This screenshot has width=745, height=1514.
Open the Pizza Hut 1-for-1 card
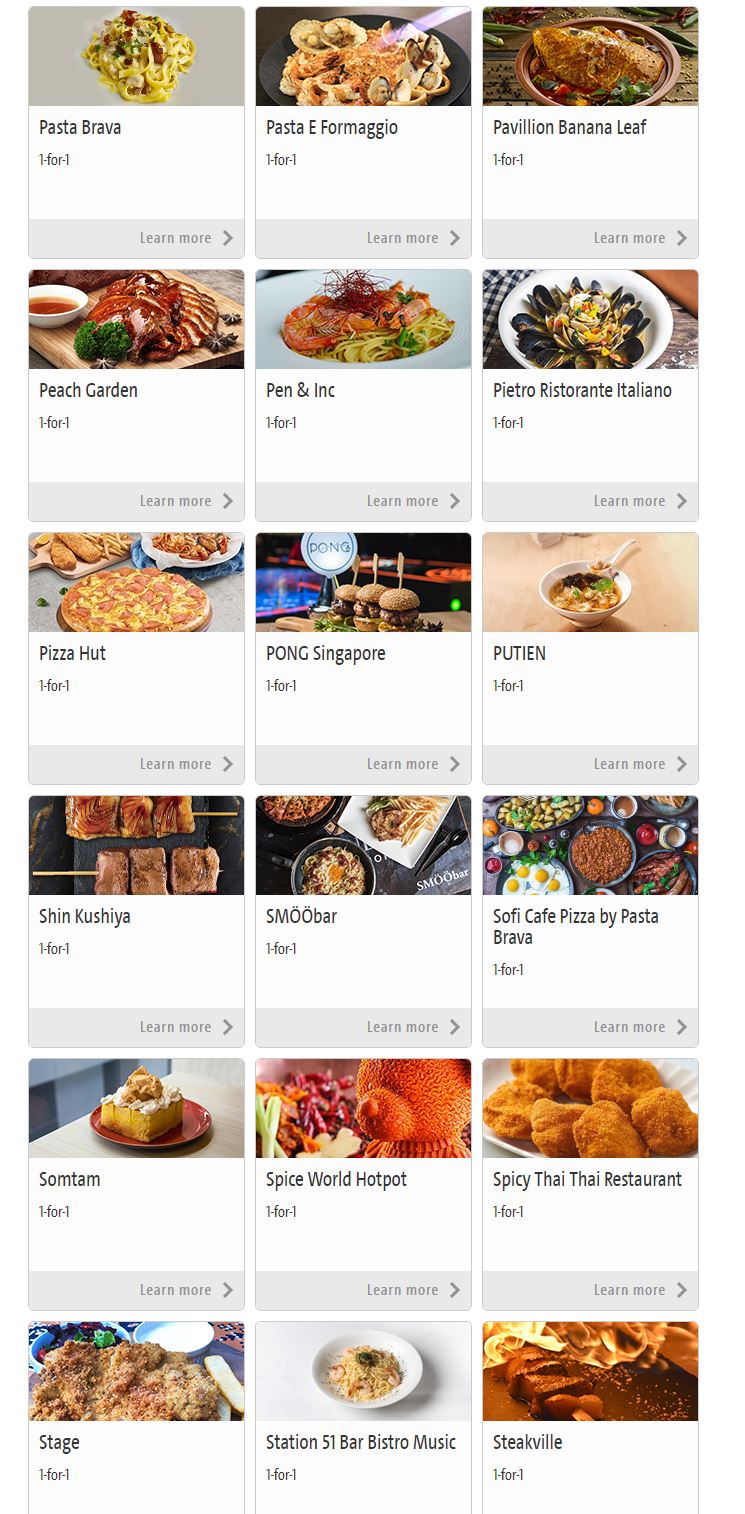click(x=136, y=654)
